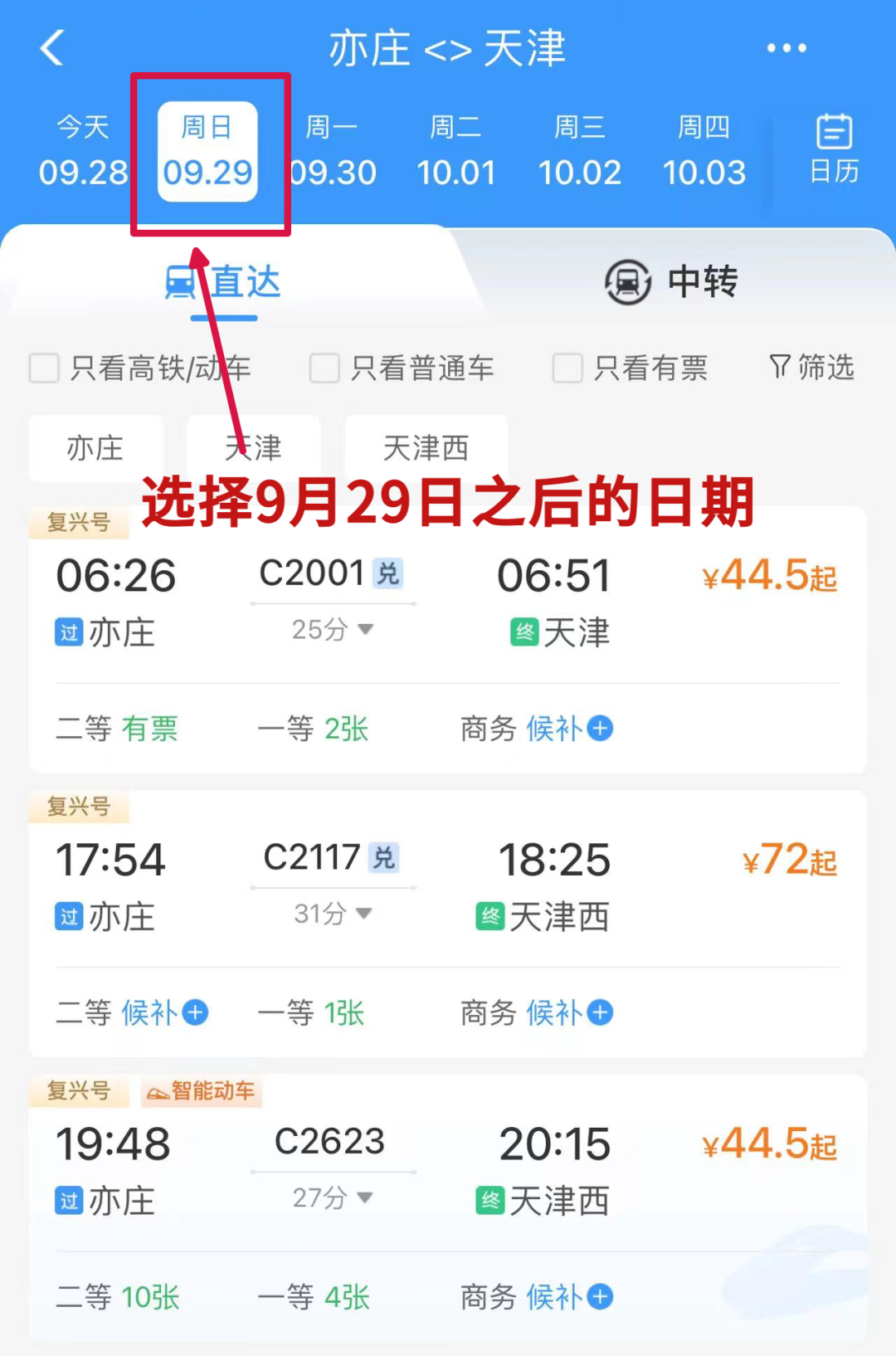This screenshot has width=896, height=1356.
Task: Select Wednesday 10.02 date
Action: 579,151
